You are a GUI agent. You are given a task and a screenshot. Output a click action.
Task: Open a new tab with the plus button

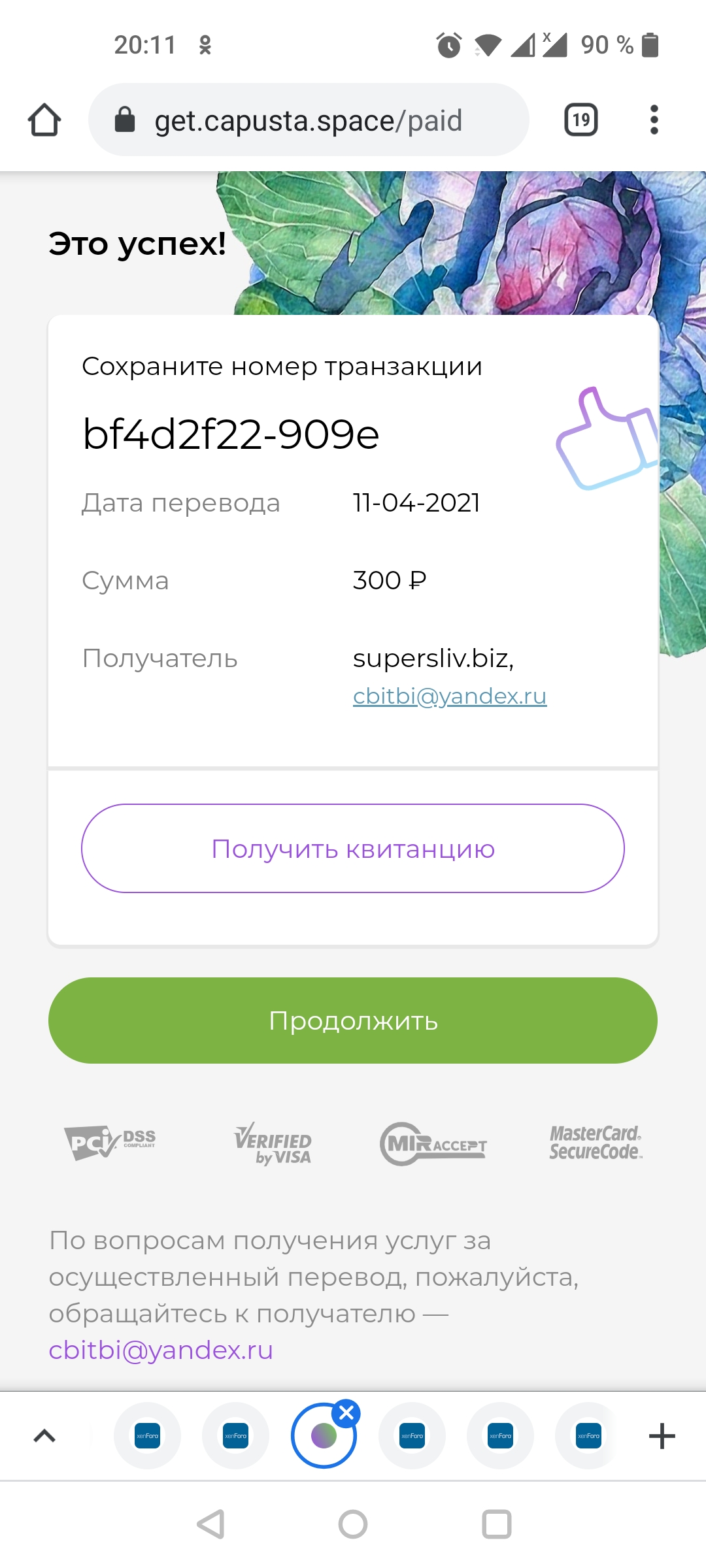[662, 1436]
